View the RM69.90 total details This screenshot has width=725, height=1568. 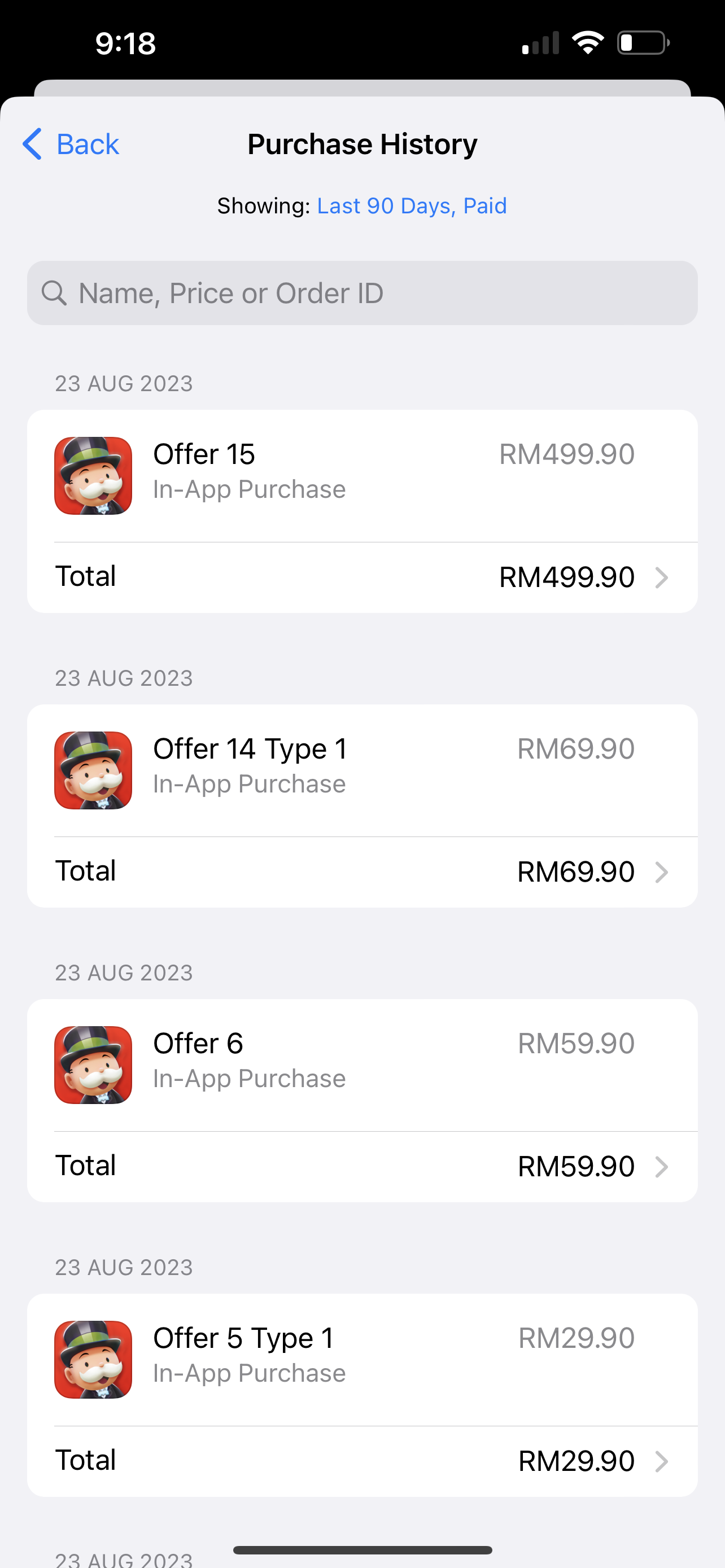[362, 871]
